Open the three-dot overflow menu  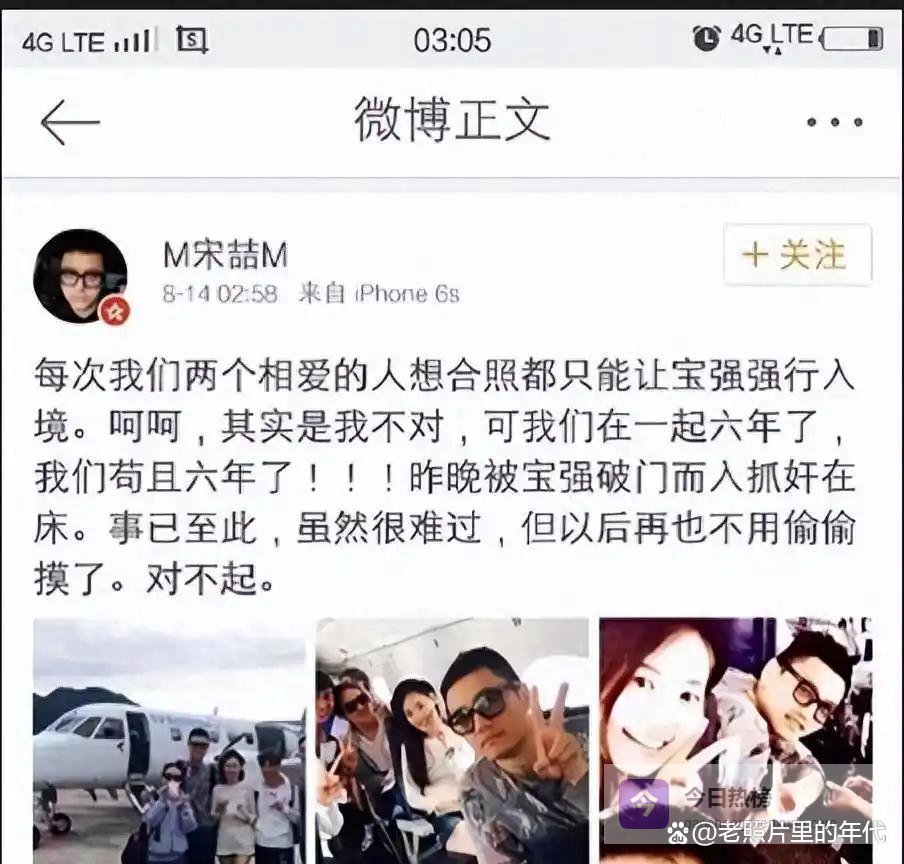click(834, 122)
